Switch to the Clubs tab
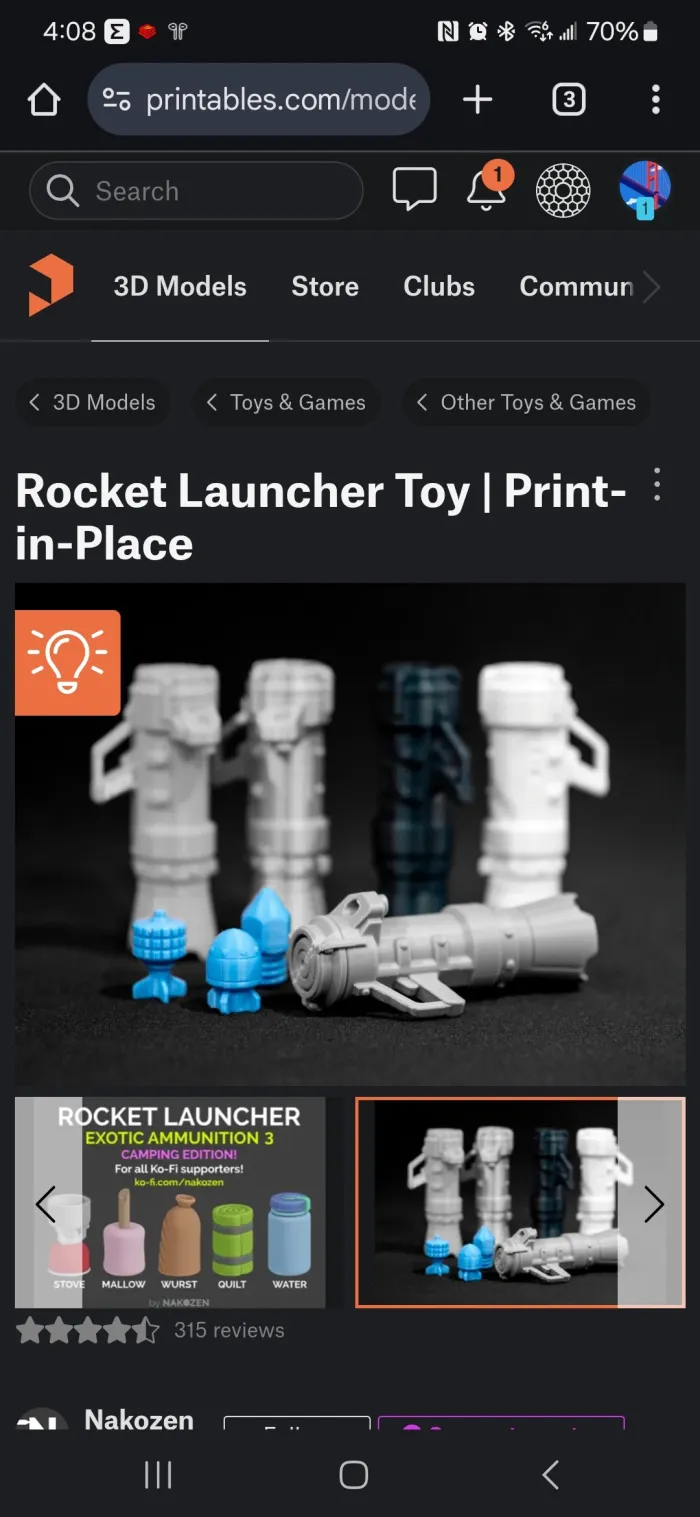This screenshot has height=1517, width=700. pos(438,286)
